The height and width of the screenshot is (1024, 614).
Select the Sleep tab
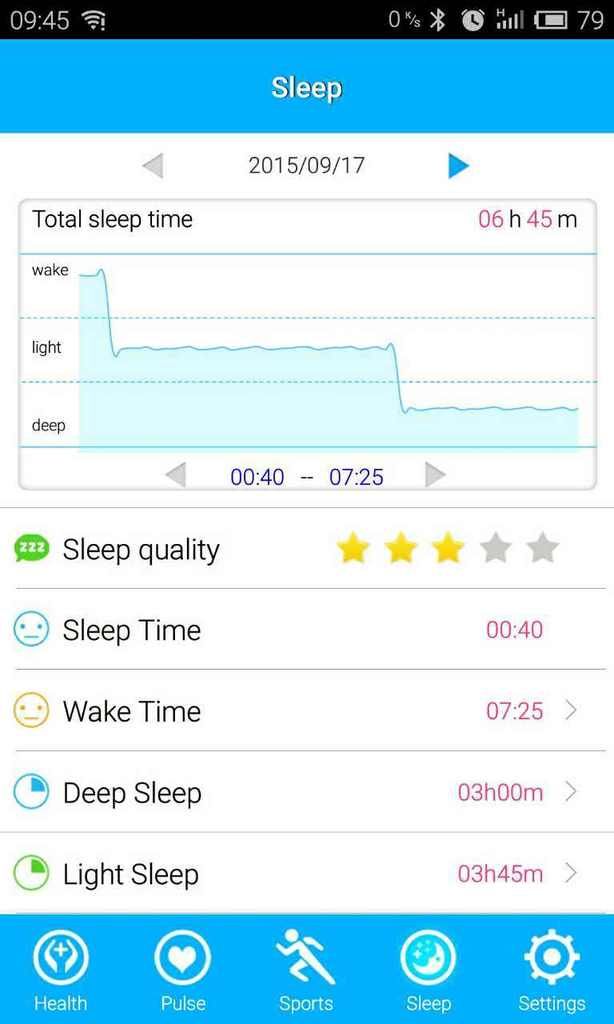(428, 970)
